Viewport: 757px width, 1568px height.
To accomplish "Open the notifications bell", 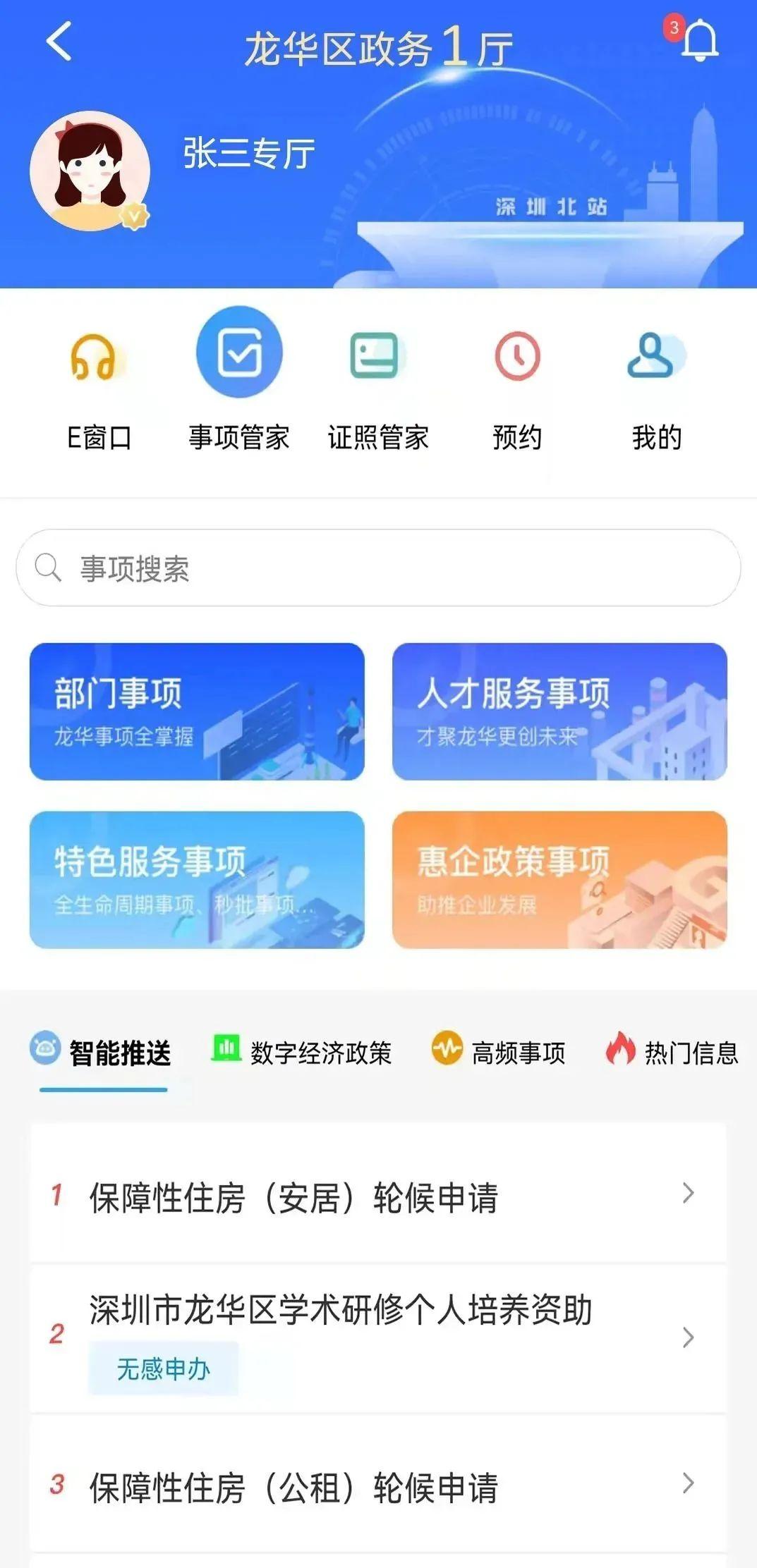I will [x=698, y=41].
